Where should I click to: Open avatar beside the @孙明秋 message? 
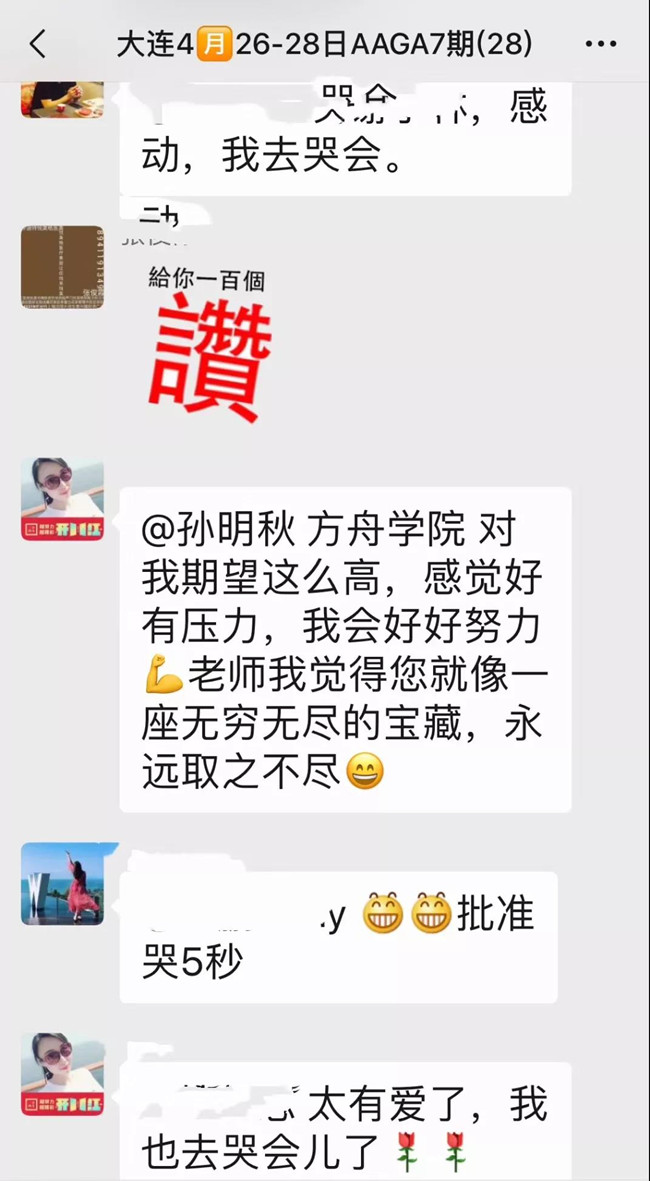click(62, 499)
